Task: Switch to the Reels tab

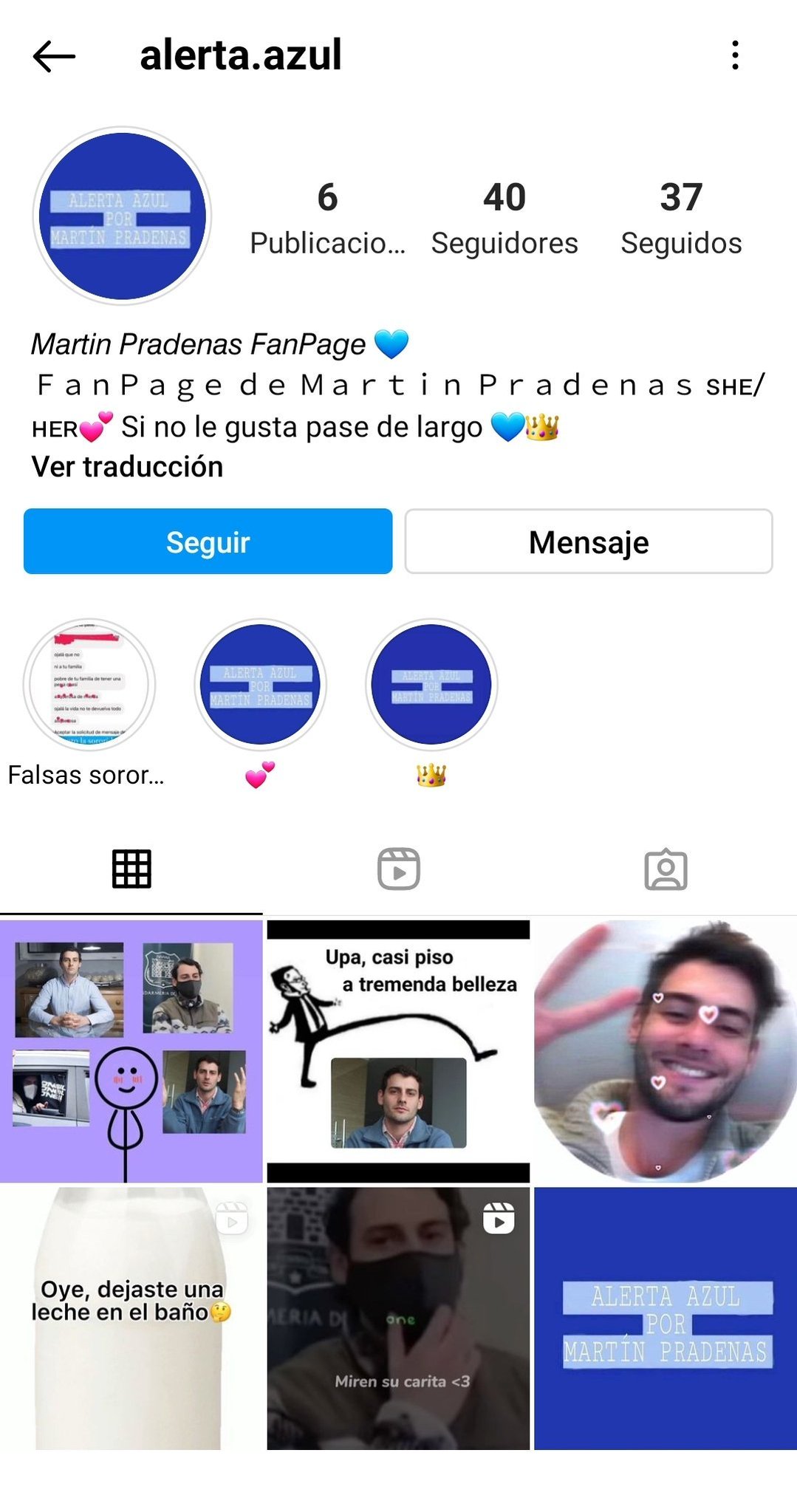Action: (399, 869)
